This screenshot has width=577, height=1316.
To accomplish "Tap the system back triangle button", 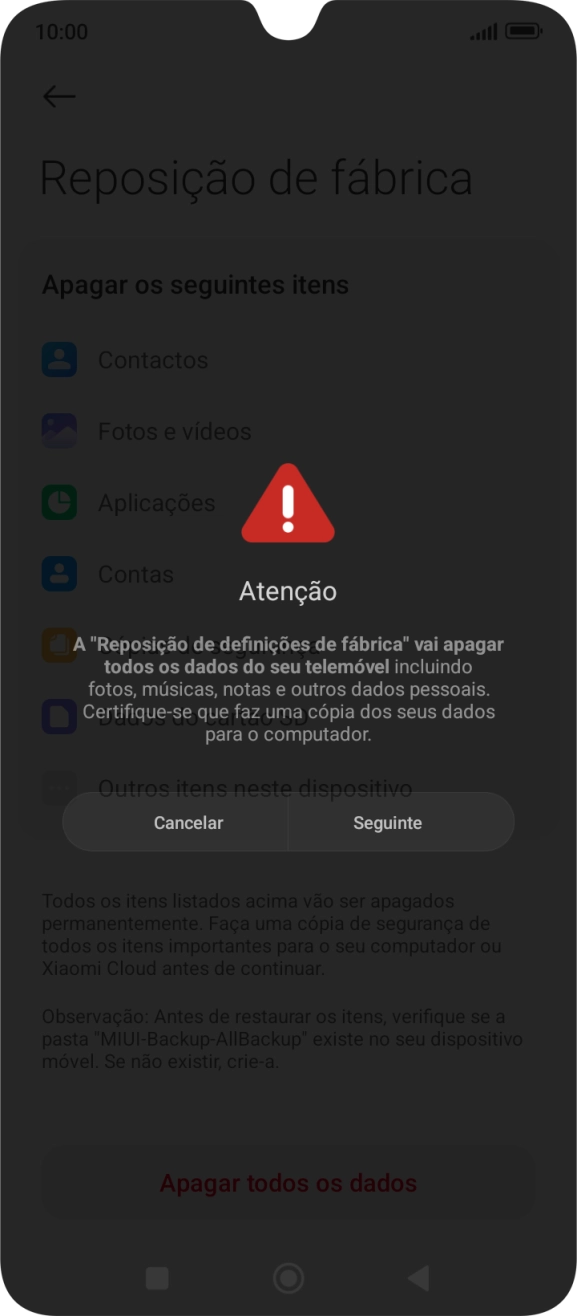I will pyautogui.click(x=418, y=1277).
